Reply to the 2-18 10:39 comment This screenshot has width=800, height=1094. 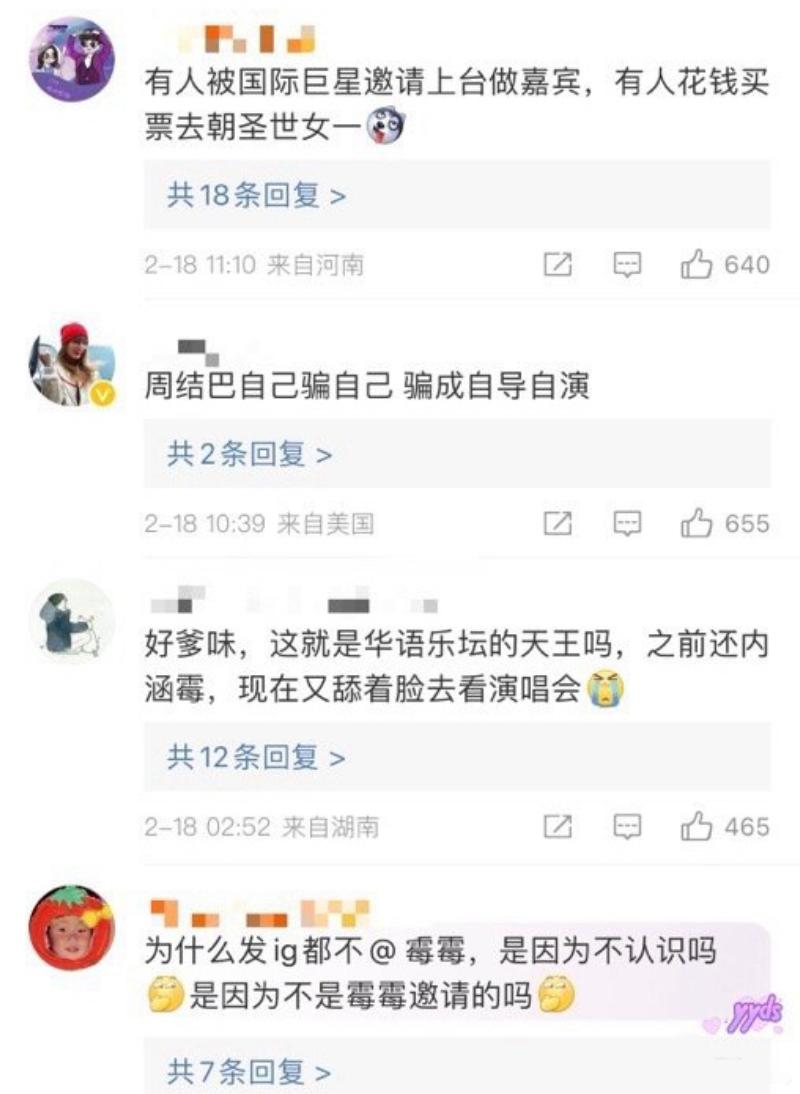[x=627, y=523]
